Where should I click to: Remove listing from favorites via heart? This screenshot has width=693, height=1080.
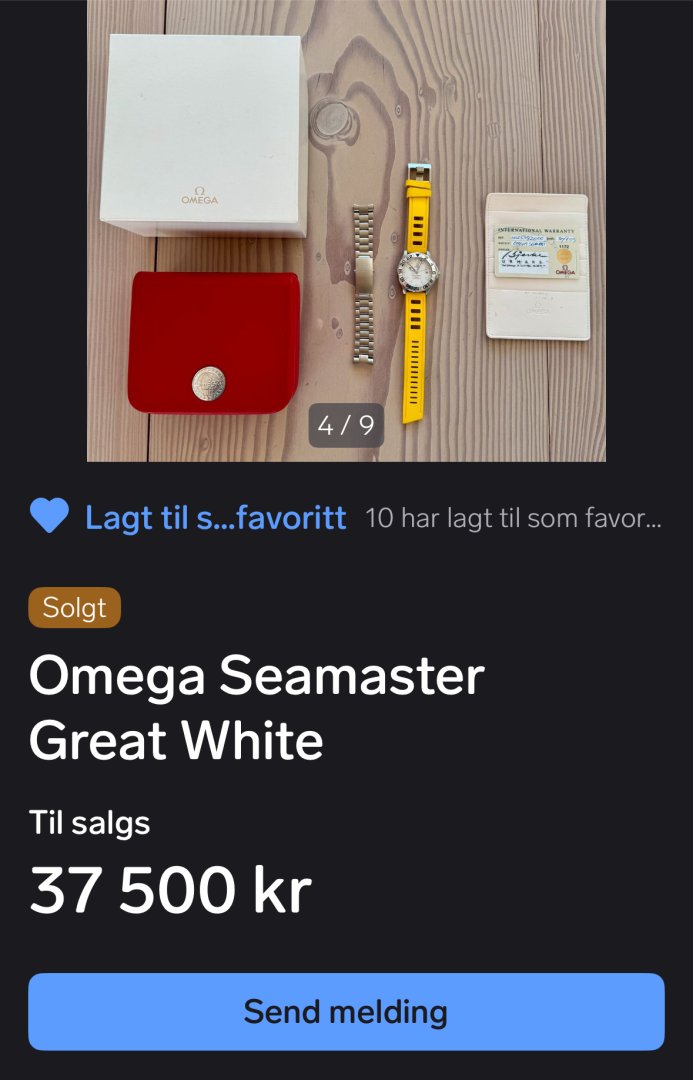(x=49, y=517)
